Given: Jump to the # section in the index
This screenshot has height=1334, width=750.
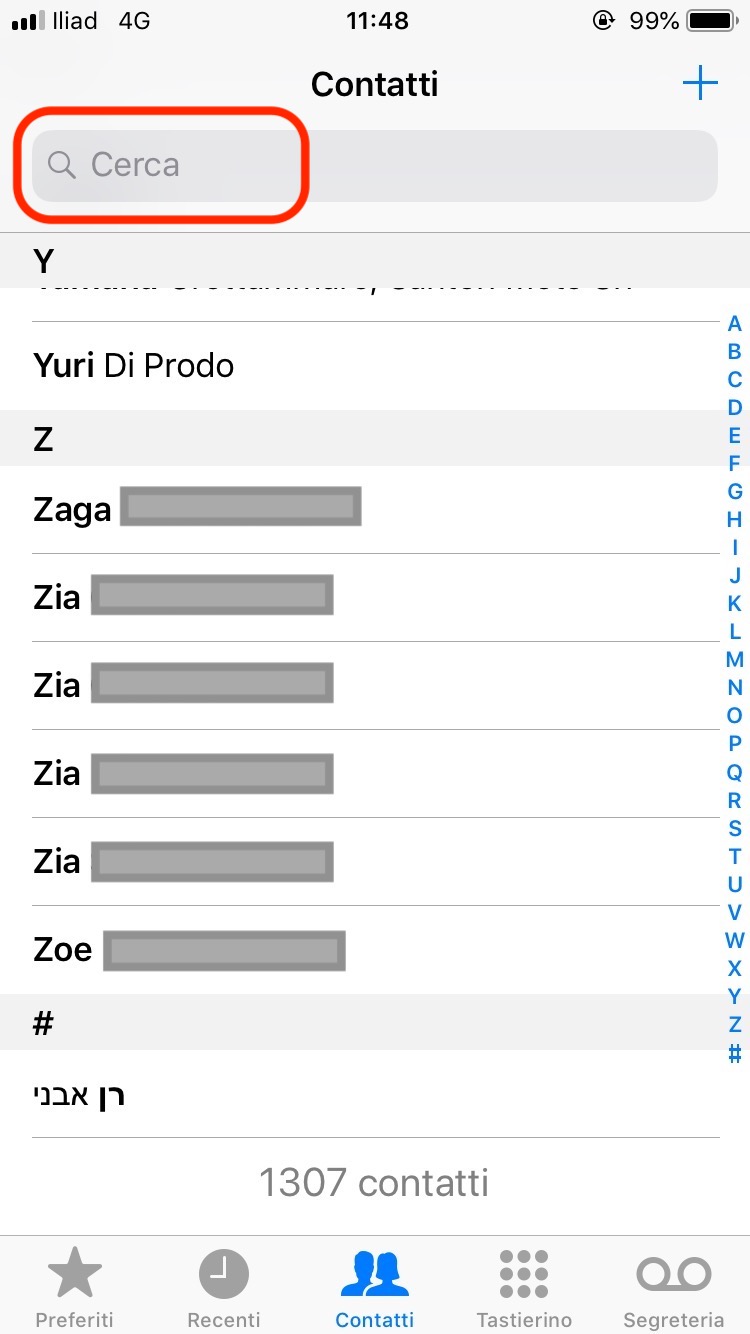Looking at the screenshot, I should tap(735, 1053).
